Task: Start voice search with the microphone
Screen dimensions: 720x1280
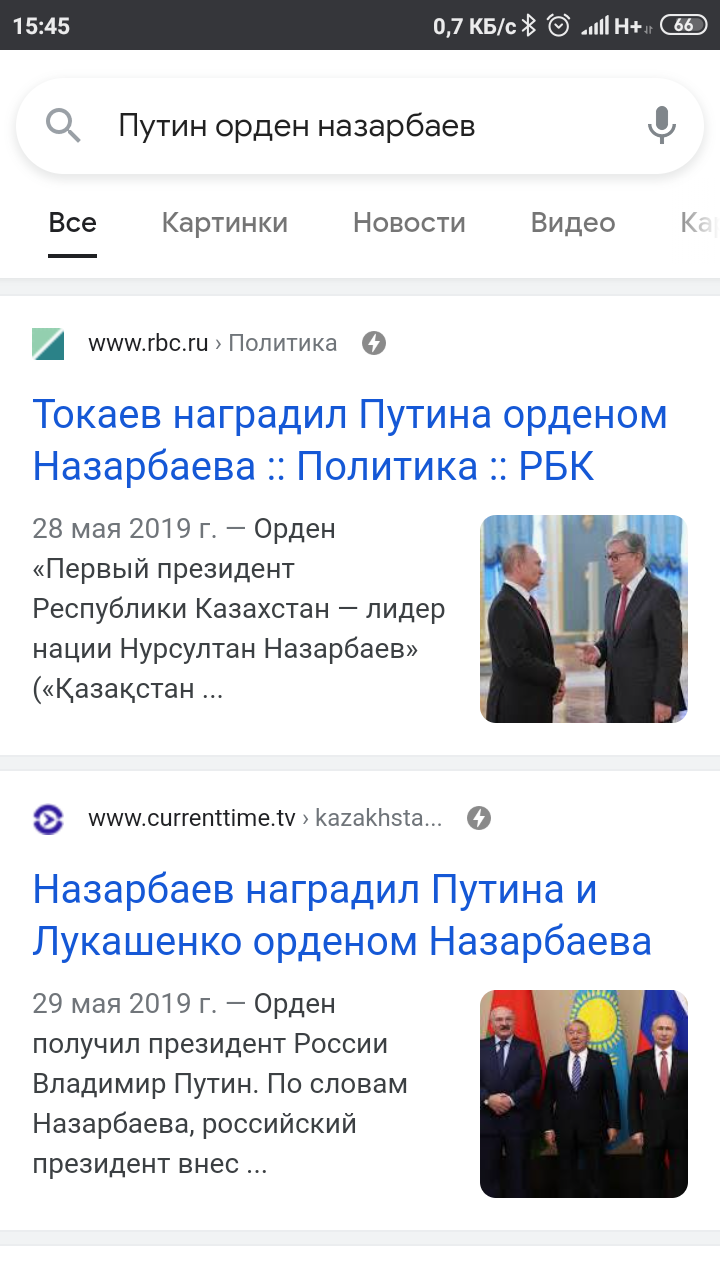Action: (x=661, y=126)
